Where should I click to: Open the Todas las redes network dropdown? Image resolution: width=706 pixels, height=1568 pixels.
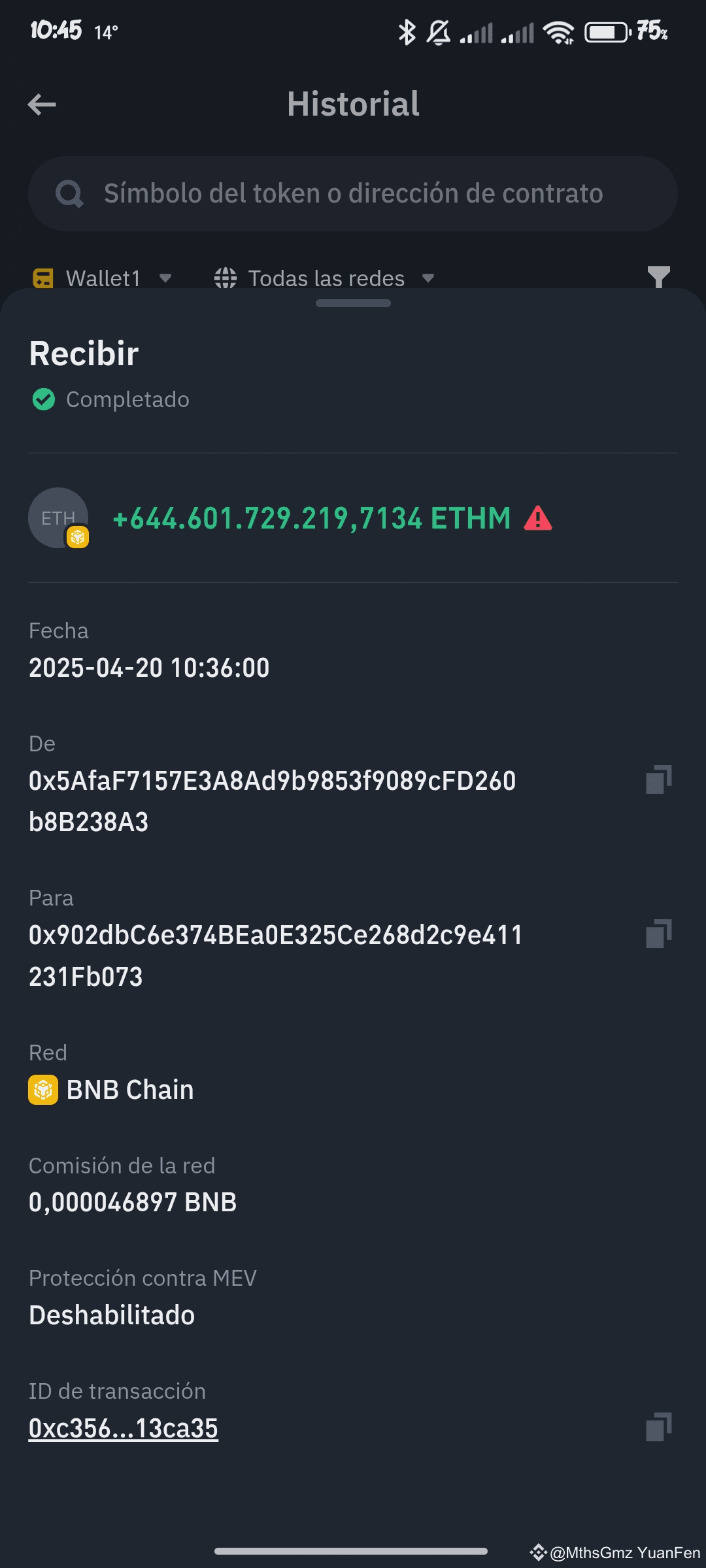325,278
